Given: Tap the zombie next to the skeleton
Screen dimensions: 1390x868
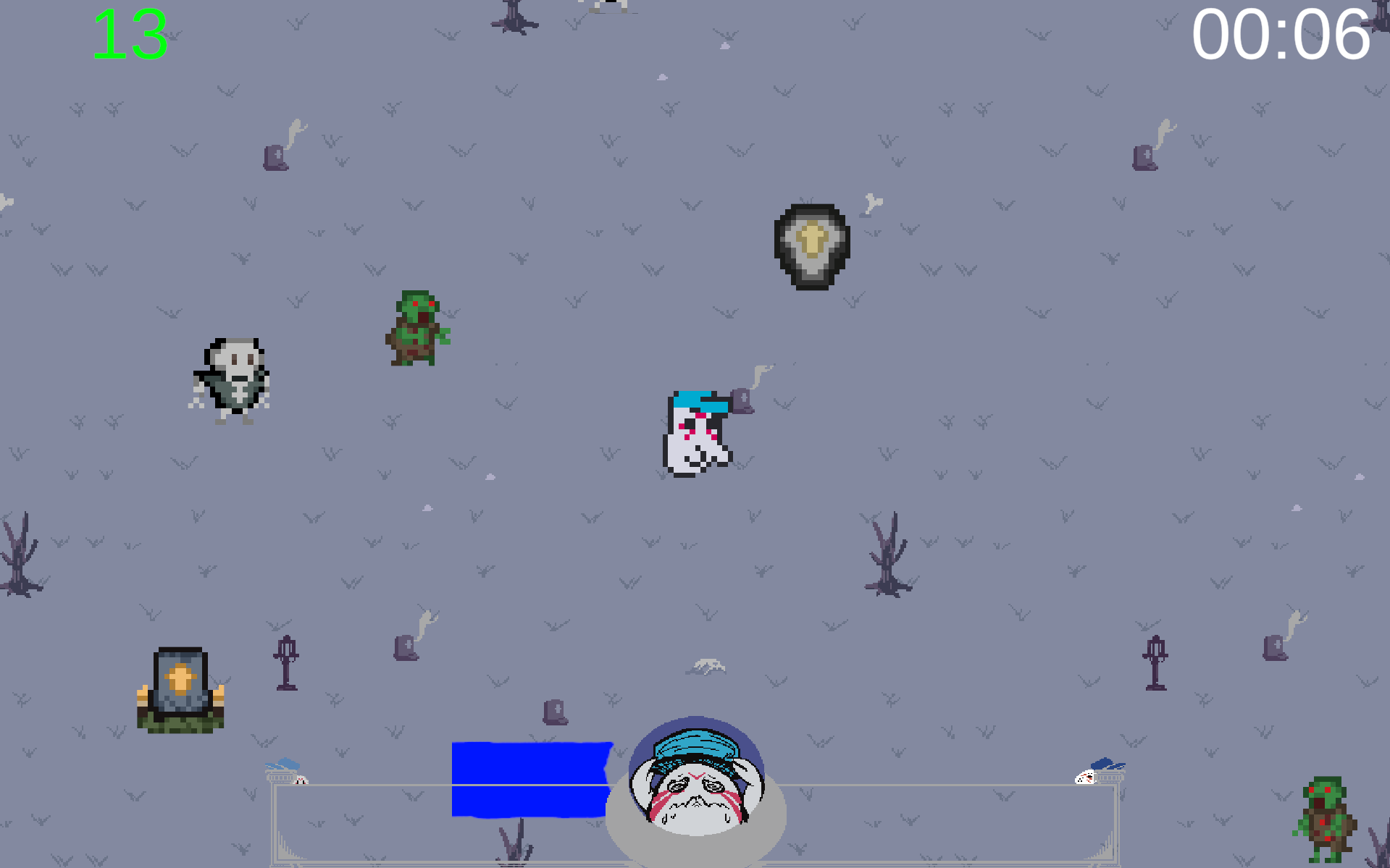Looking at the screenshot, I should tap(417, 328).
